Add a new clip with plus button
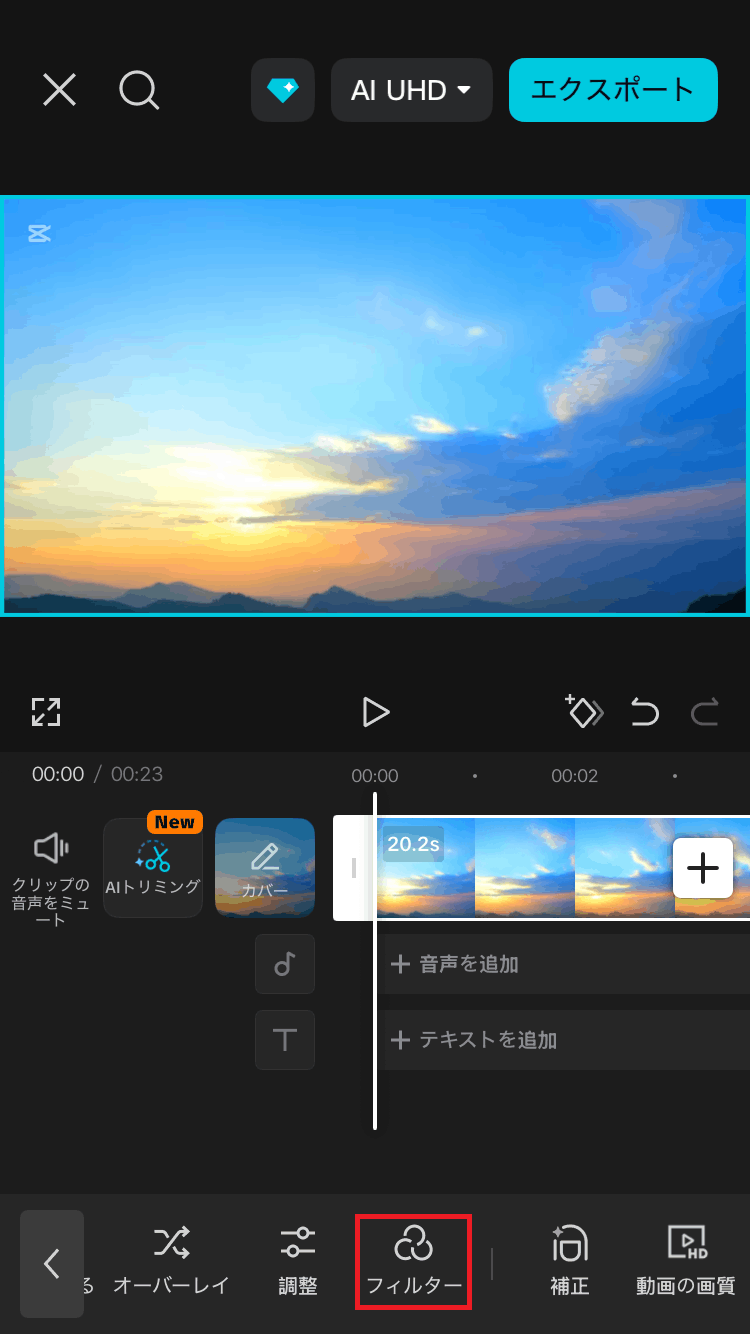 pyautogui.click(x=703, y=868)
